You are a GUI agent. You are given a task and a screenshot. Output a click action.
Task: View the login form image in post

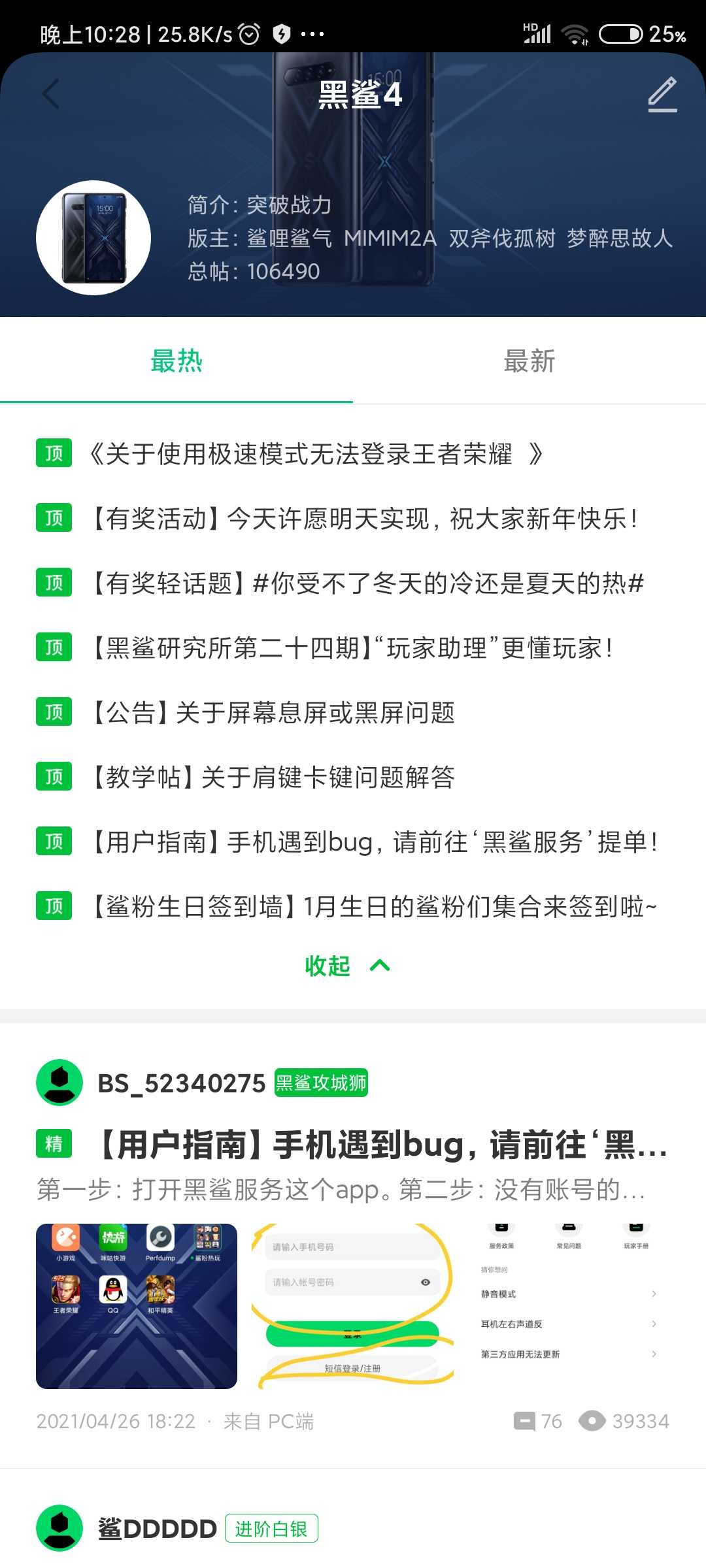pos(352,1306)
